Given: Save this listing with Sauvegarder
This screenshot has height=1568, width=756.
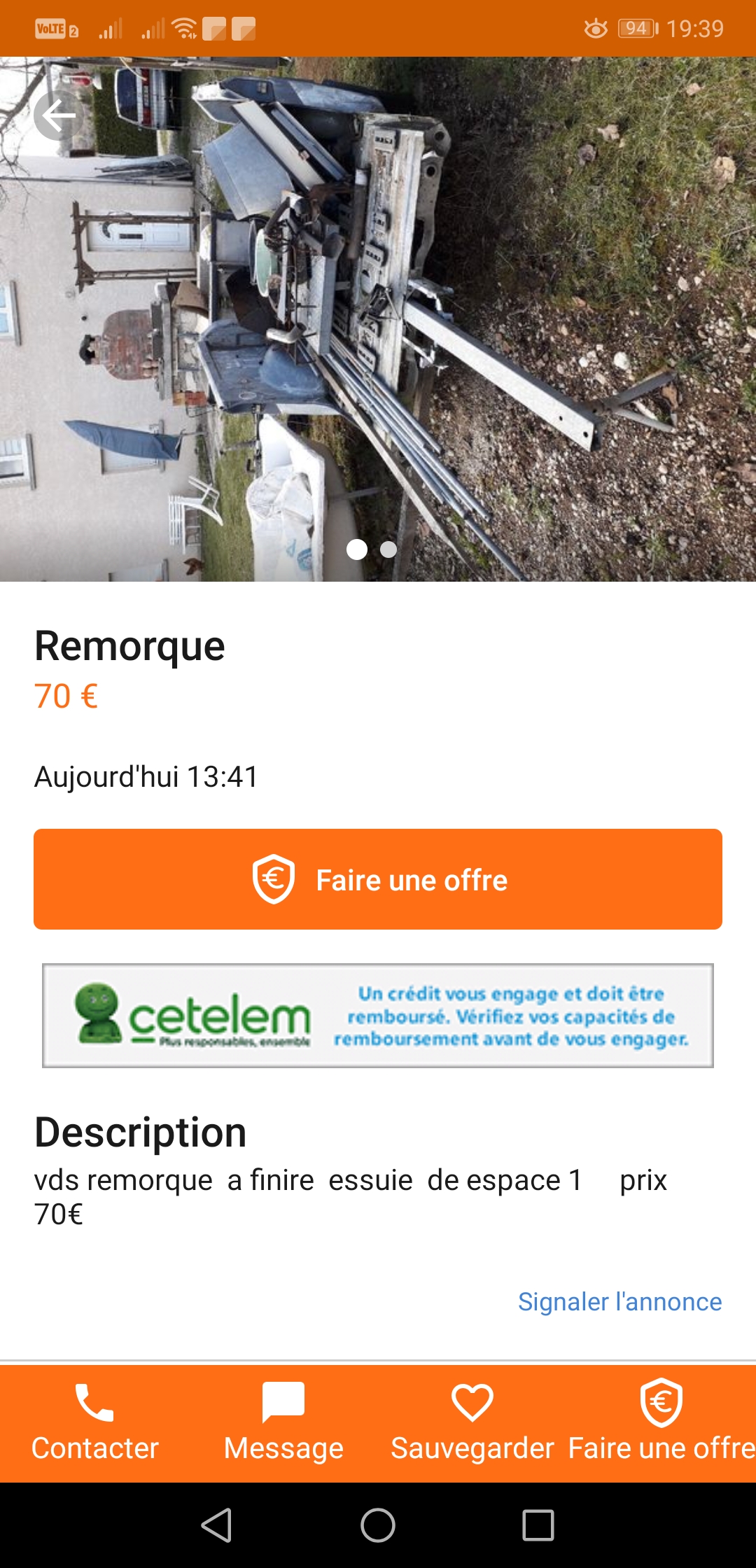Looking at the screenshot, I should tap(472, 1422).
